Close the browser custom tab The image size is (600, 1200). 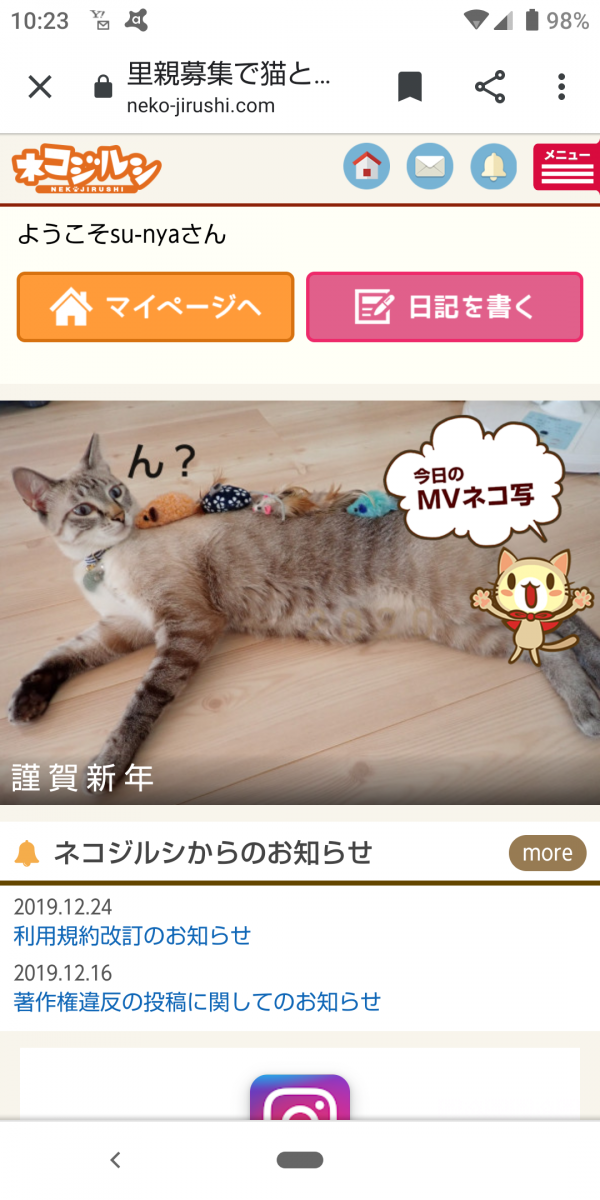tap(40, 88)
